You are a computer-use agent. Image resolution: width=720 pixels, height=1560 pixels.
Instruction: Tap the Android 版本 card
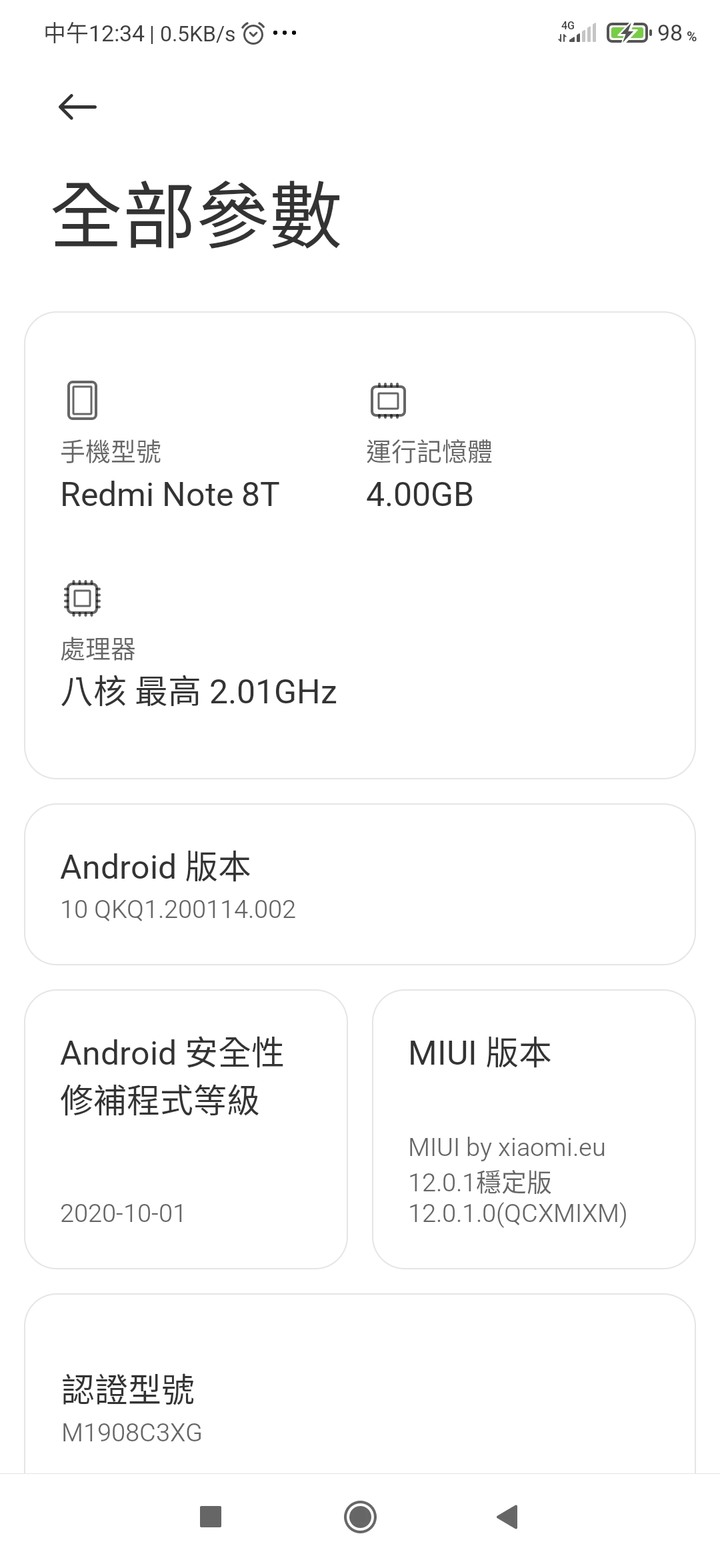pyautogui.click(x=360, y=884)
